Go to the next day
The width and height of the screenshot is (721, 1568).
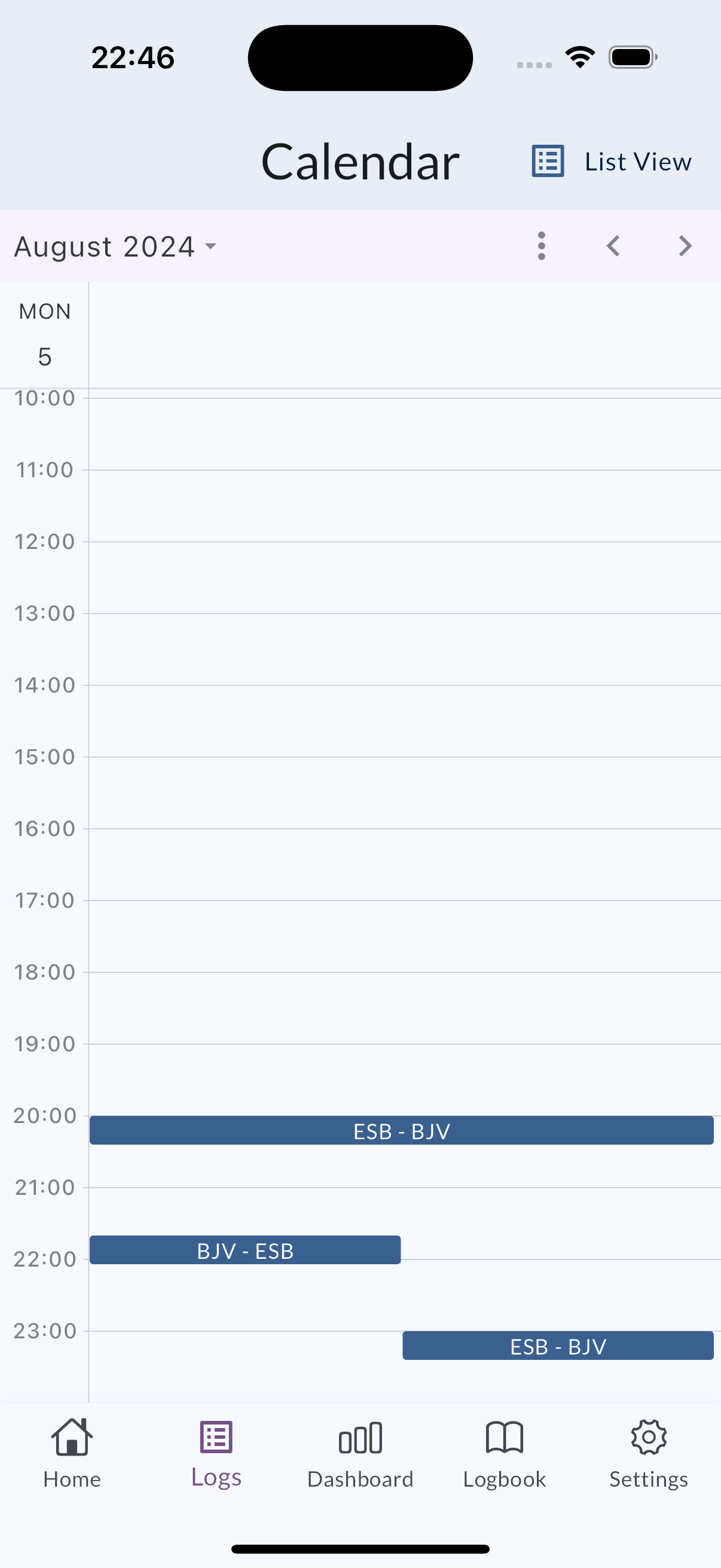coord(685,246)
